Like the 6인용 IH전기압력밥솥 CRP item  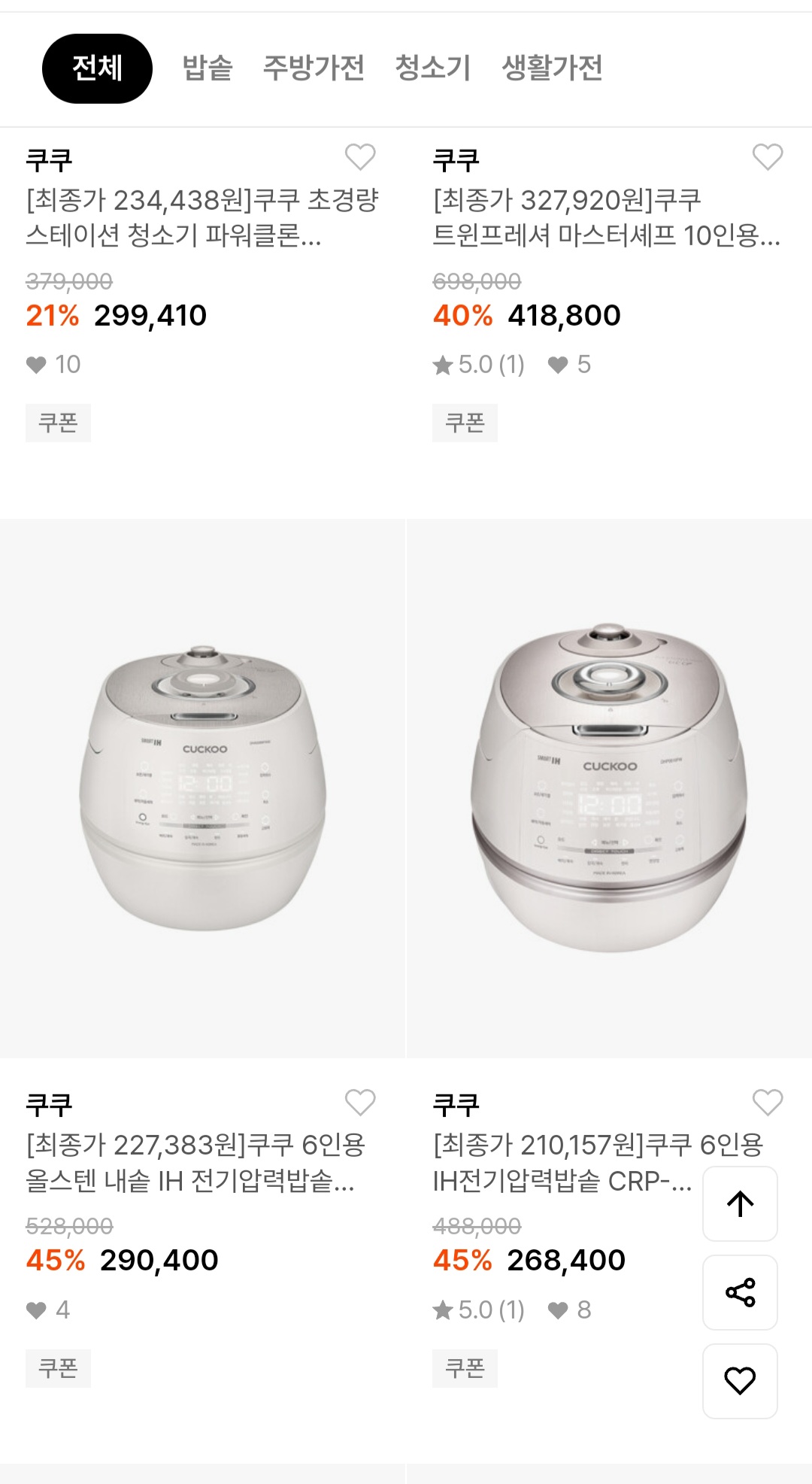tap(767, 1103)
